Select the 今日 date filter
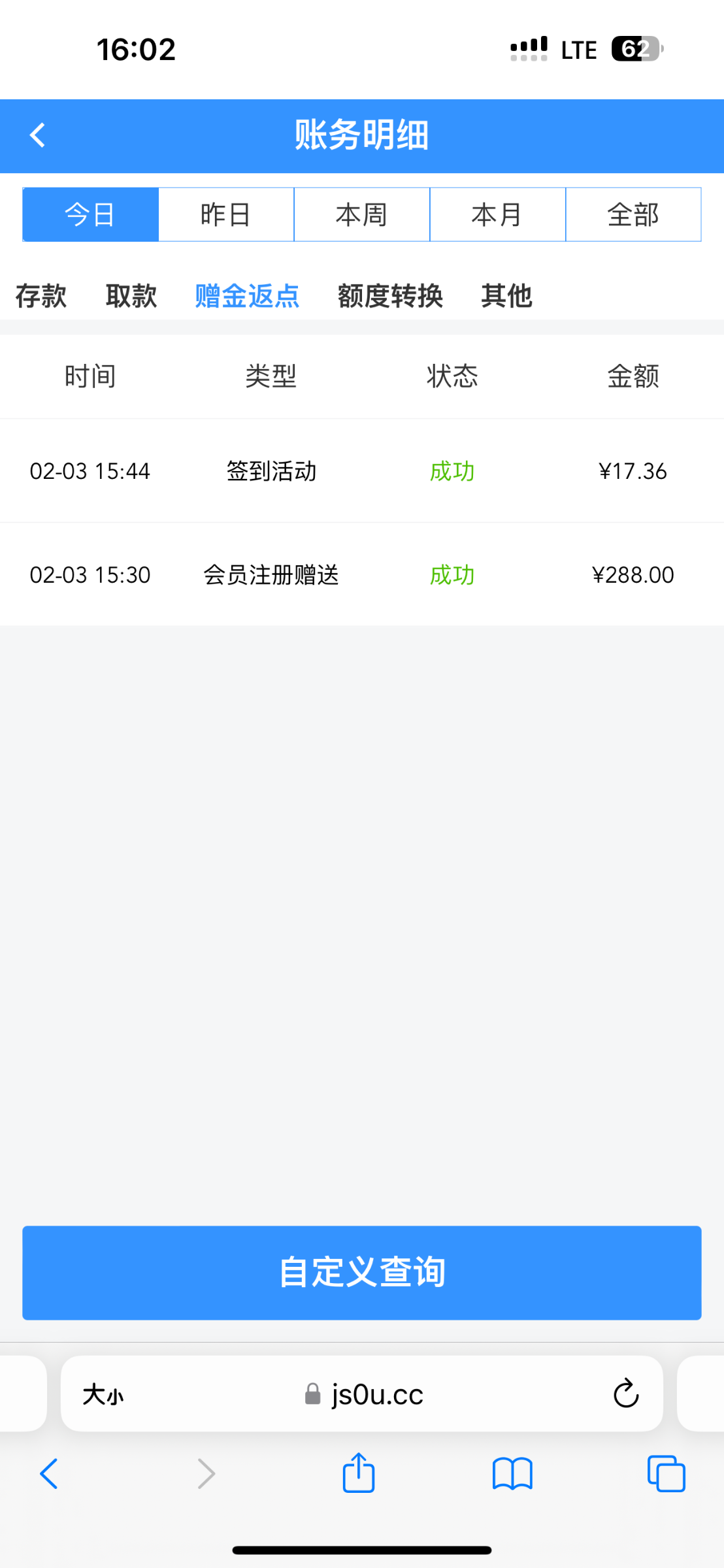The height and width of the screenshot is (1568, 724). click(90, 214)
